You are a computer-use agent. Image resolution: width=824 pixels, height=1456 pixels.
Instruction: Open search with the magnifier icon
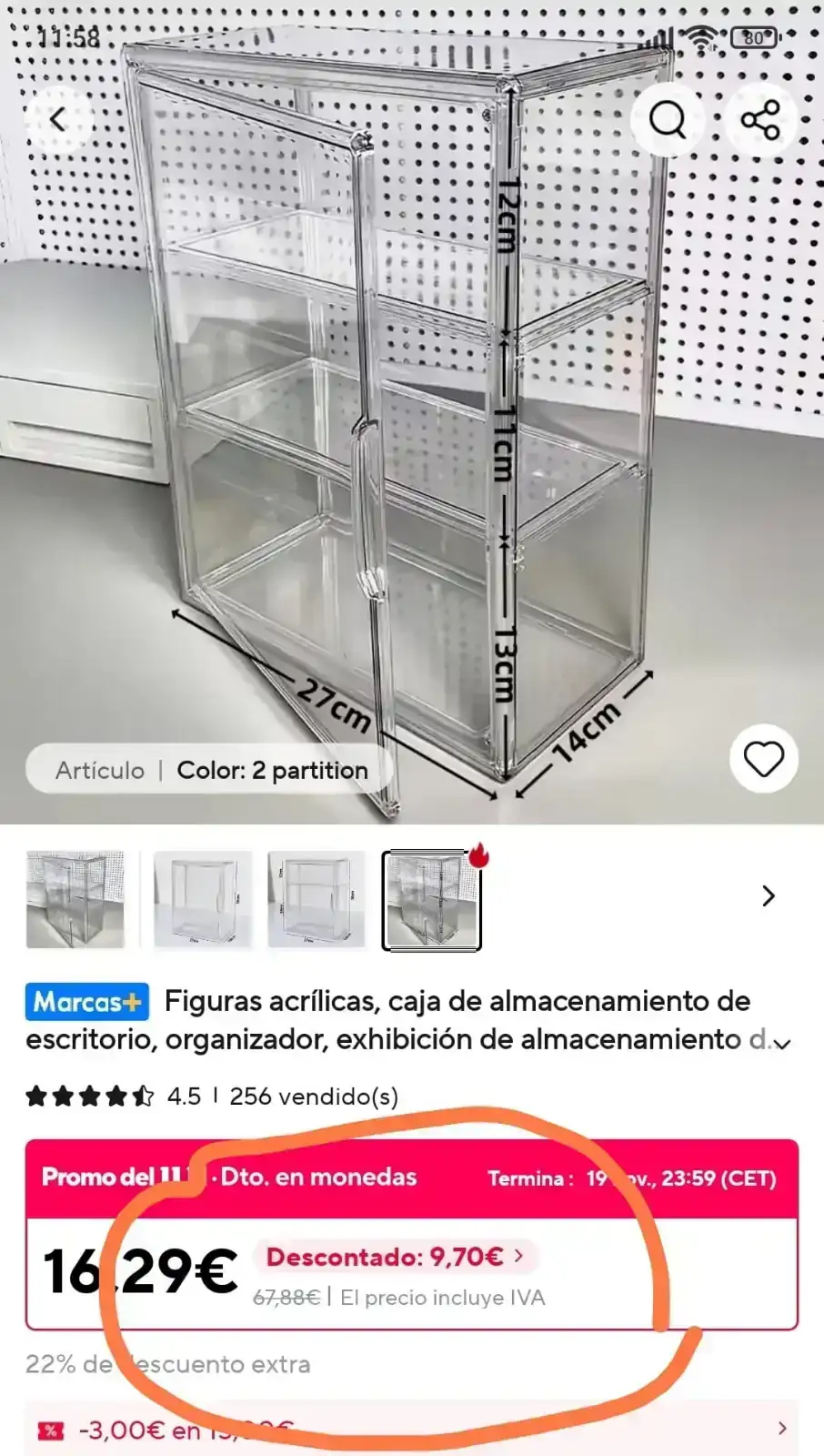pos(668,119)
